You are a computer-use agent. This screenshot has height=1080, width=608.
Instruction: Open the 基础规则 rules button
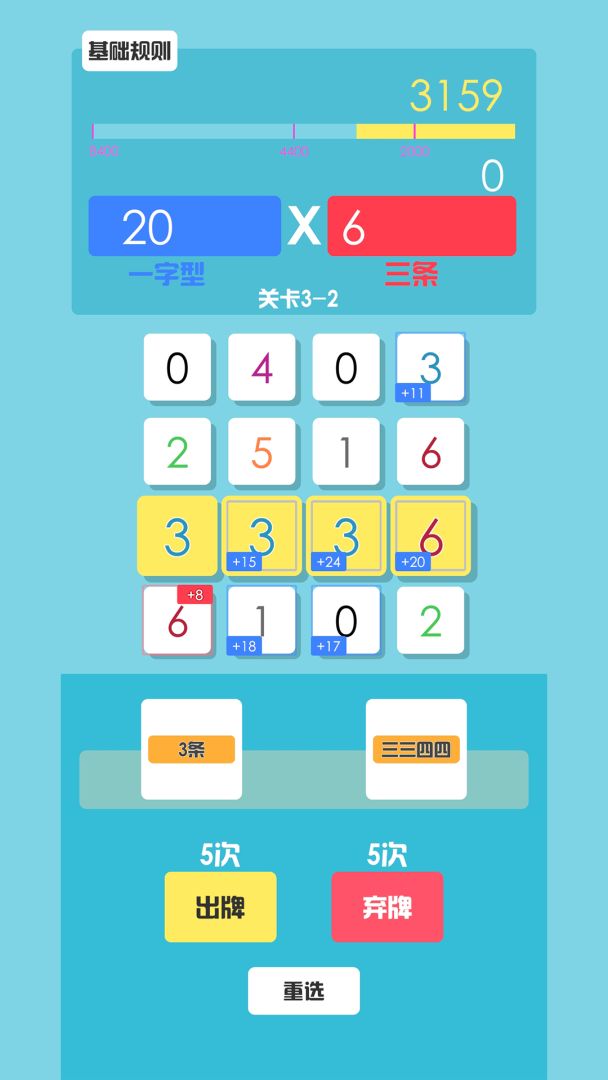point(129,51)
